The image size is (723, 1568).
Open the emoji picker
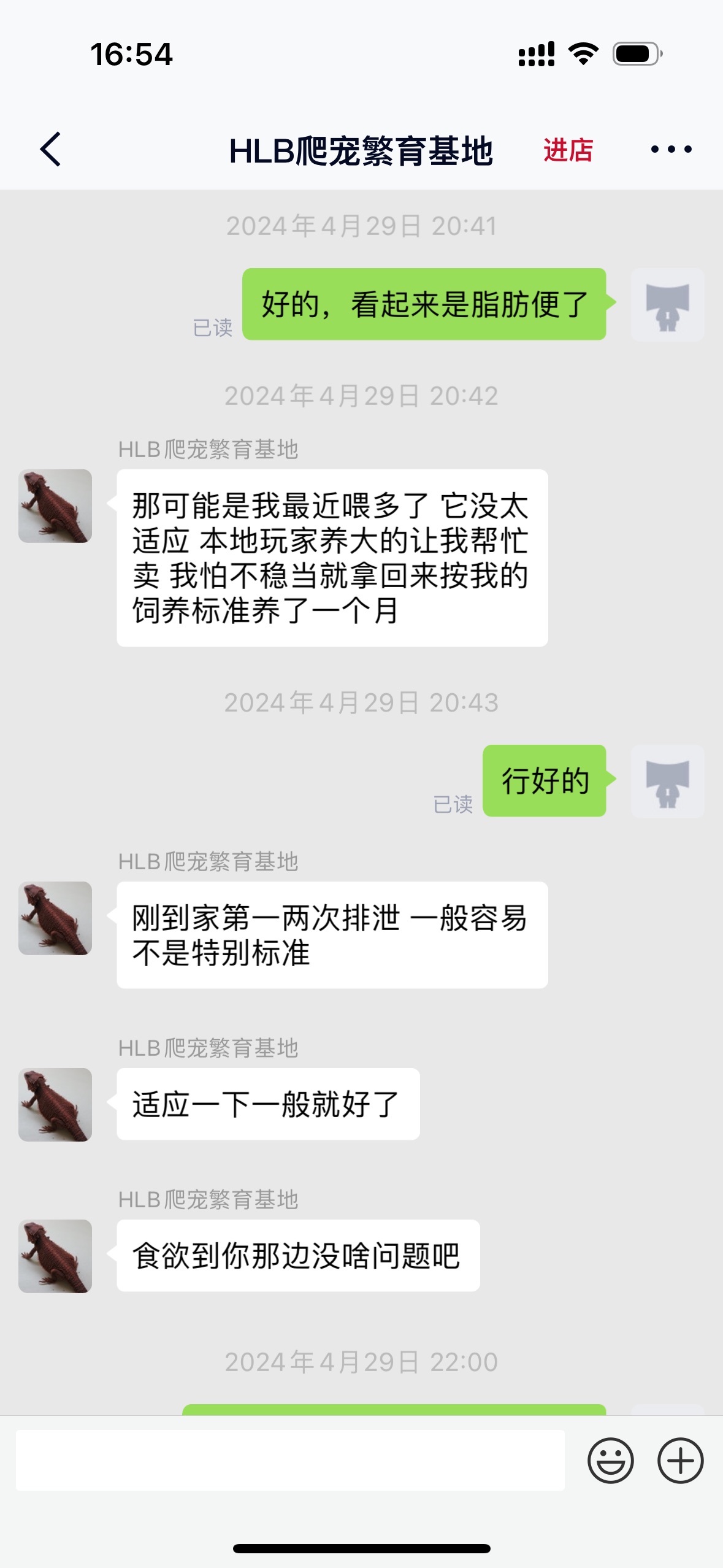pyautogui.click(x=610, y=1461)
